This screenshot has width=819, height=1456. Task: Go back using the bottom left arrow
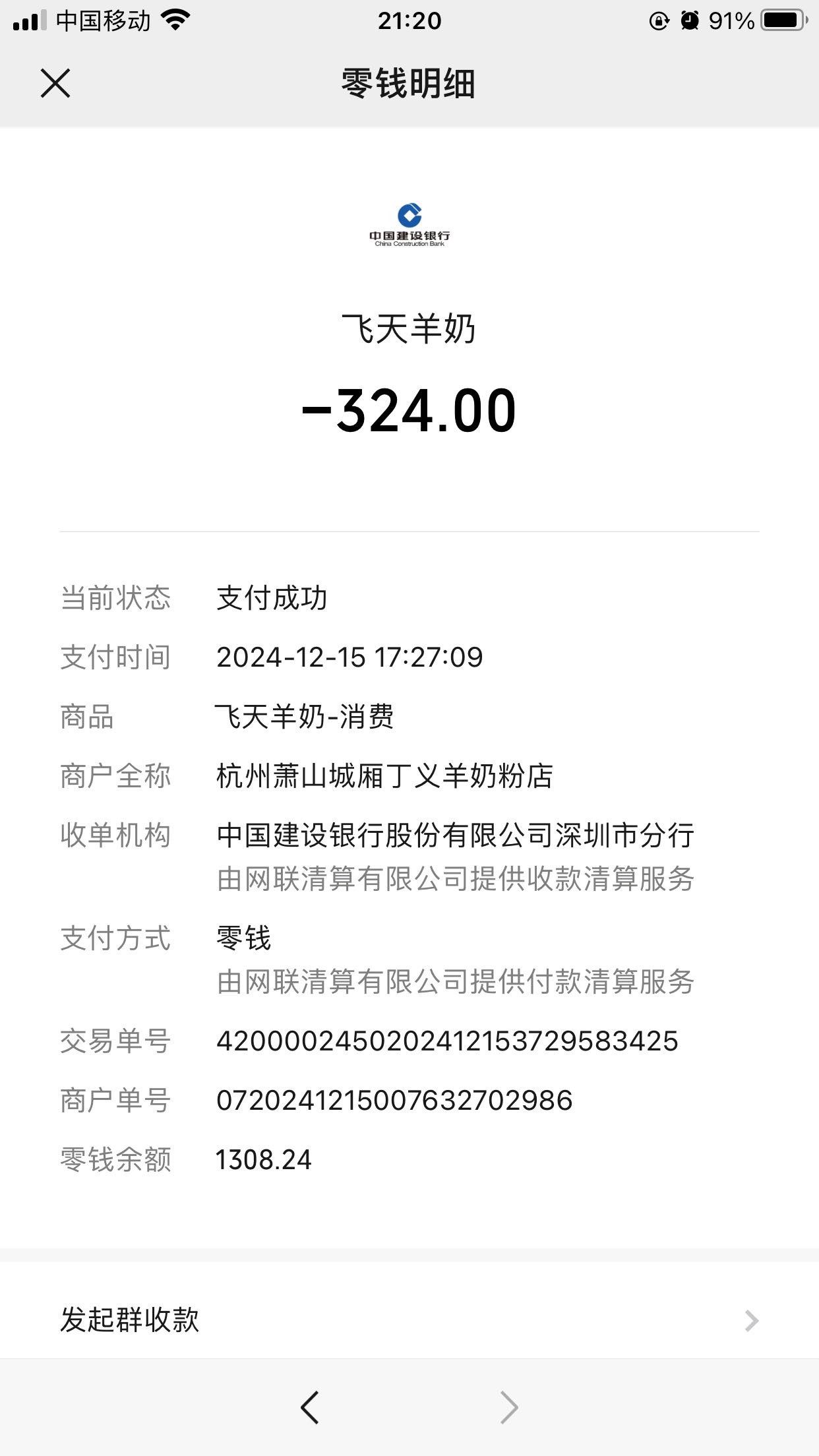(x=309, y=1408)
